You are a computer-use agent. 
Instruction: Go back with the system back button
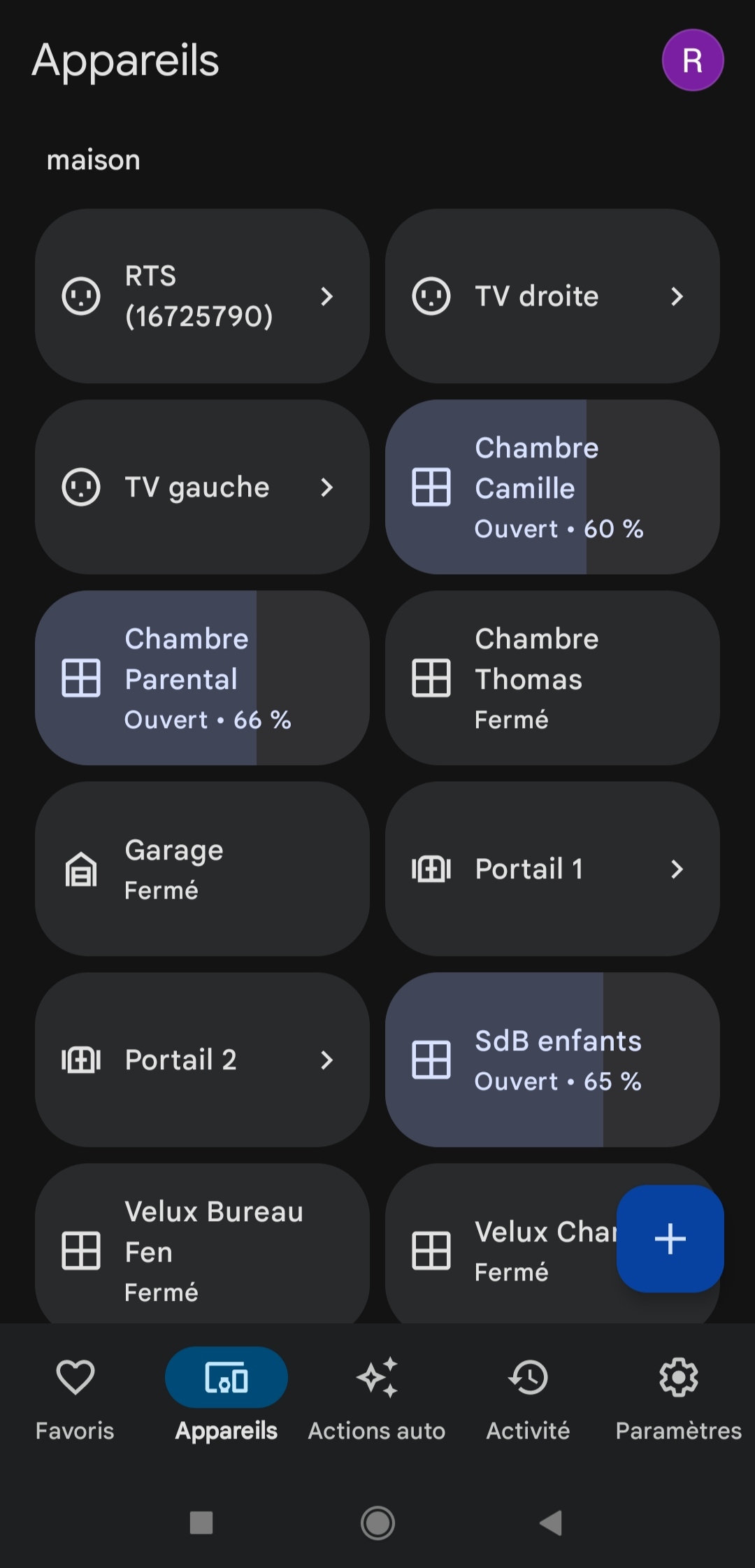pyautogui.click(x=552, y=1523)
